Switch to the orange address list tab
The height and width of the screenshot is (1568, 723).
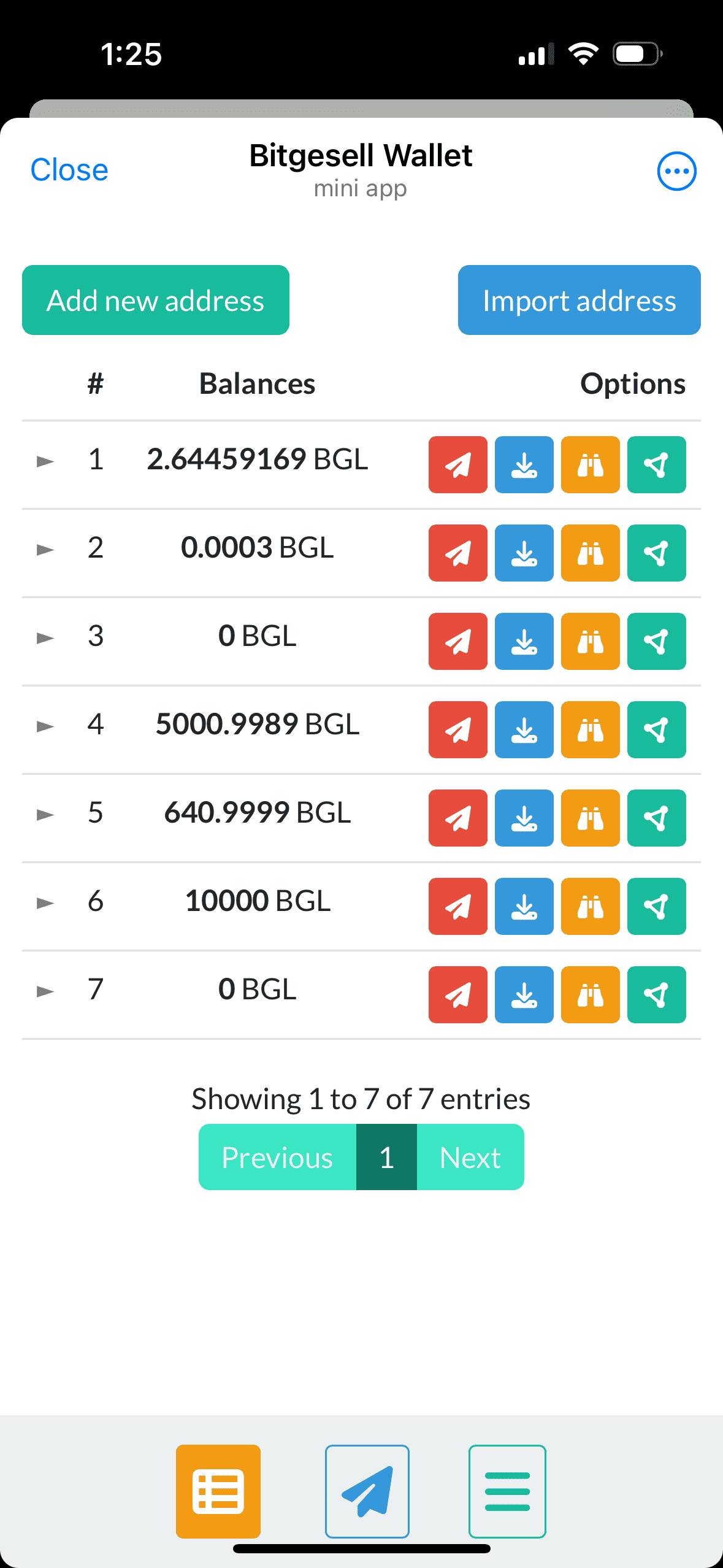pos(218,1491)
